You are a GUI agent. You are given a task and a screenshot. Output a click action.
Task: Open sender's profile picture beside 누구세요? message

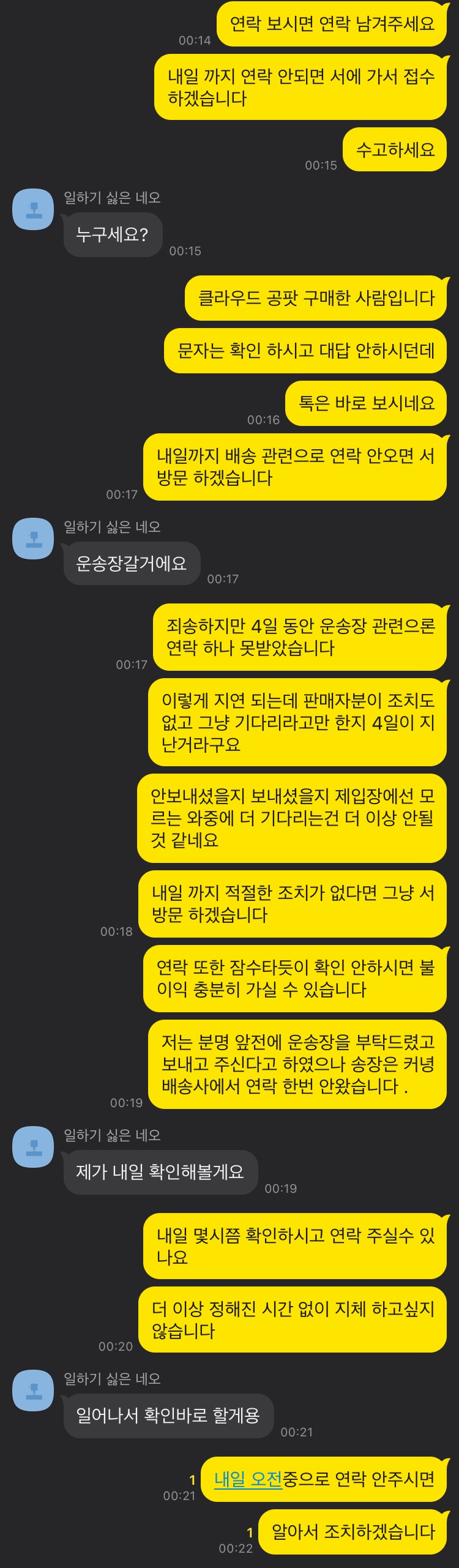point(34,209)
